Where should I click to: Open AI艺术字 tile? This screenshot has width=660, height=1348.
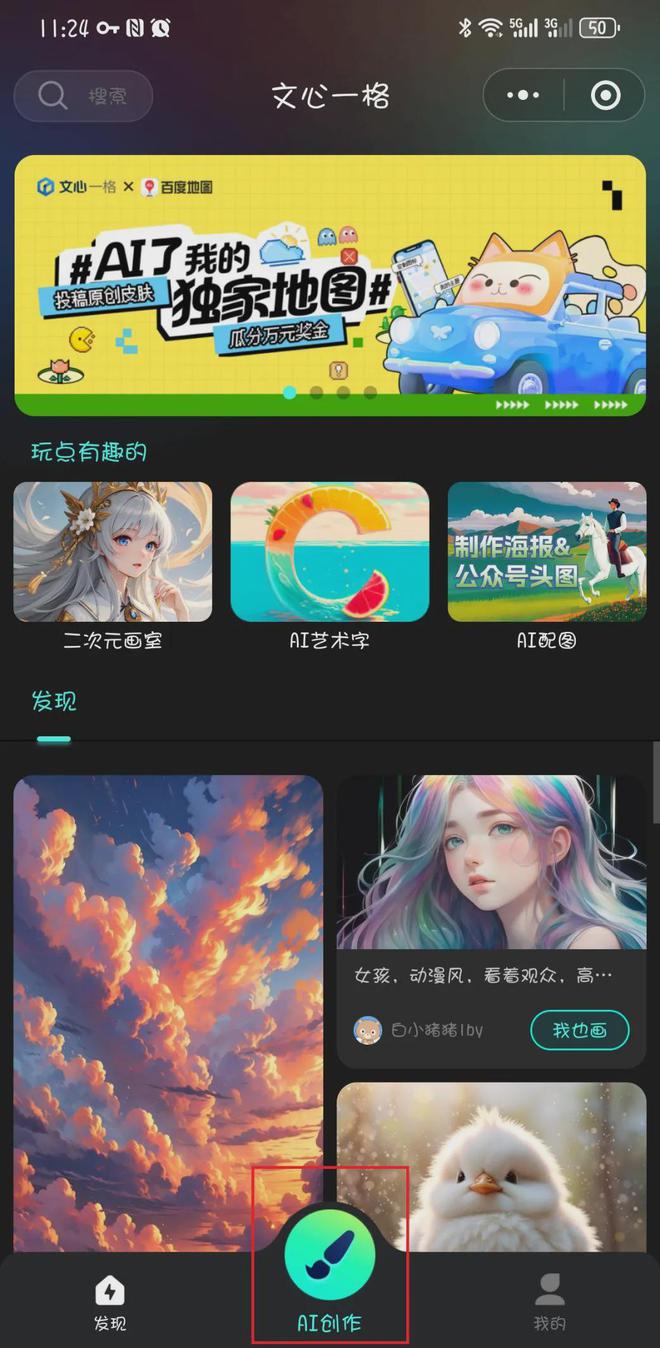330,553
